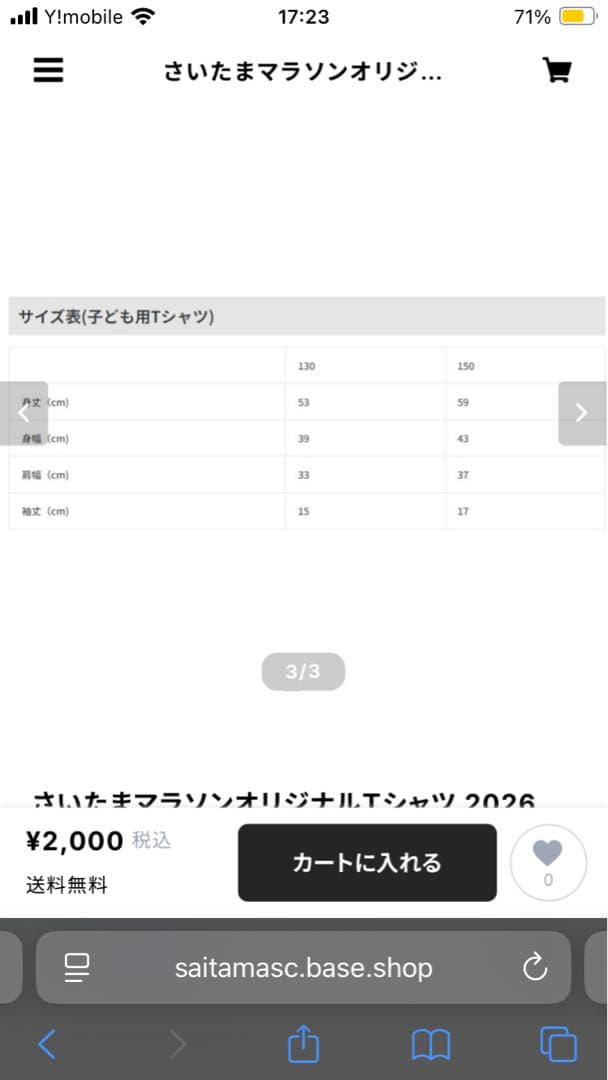Reload the saitamasc.base.shop page
The height and width of the screenshot is (1080, 608).
[x=535, y=968]
